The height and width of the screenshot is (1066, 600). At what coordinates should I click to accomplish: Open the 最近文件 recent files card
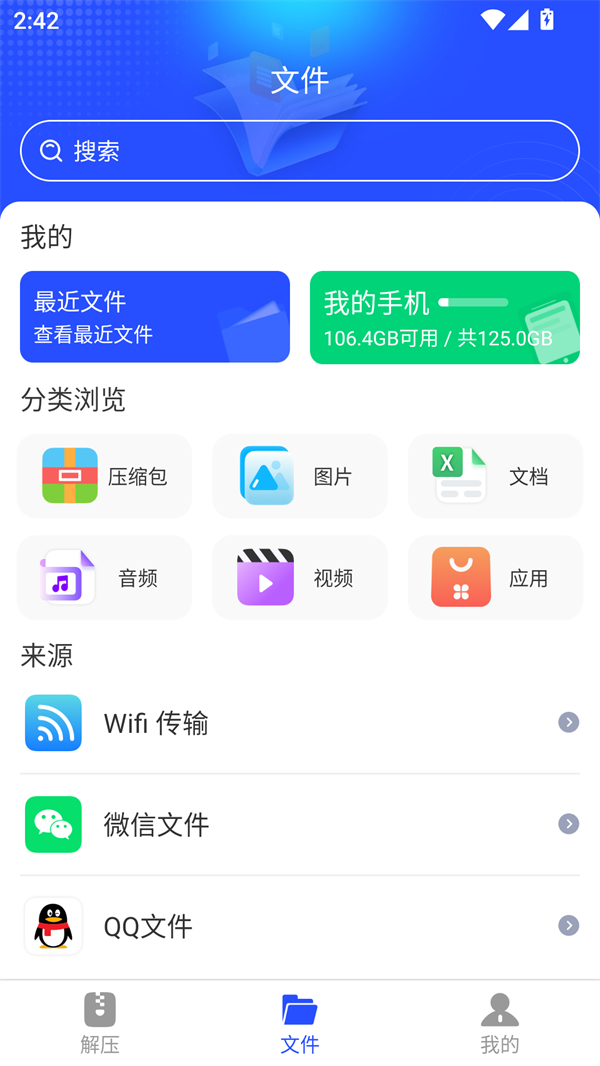click(x=155, y=317)
